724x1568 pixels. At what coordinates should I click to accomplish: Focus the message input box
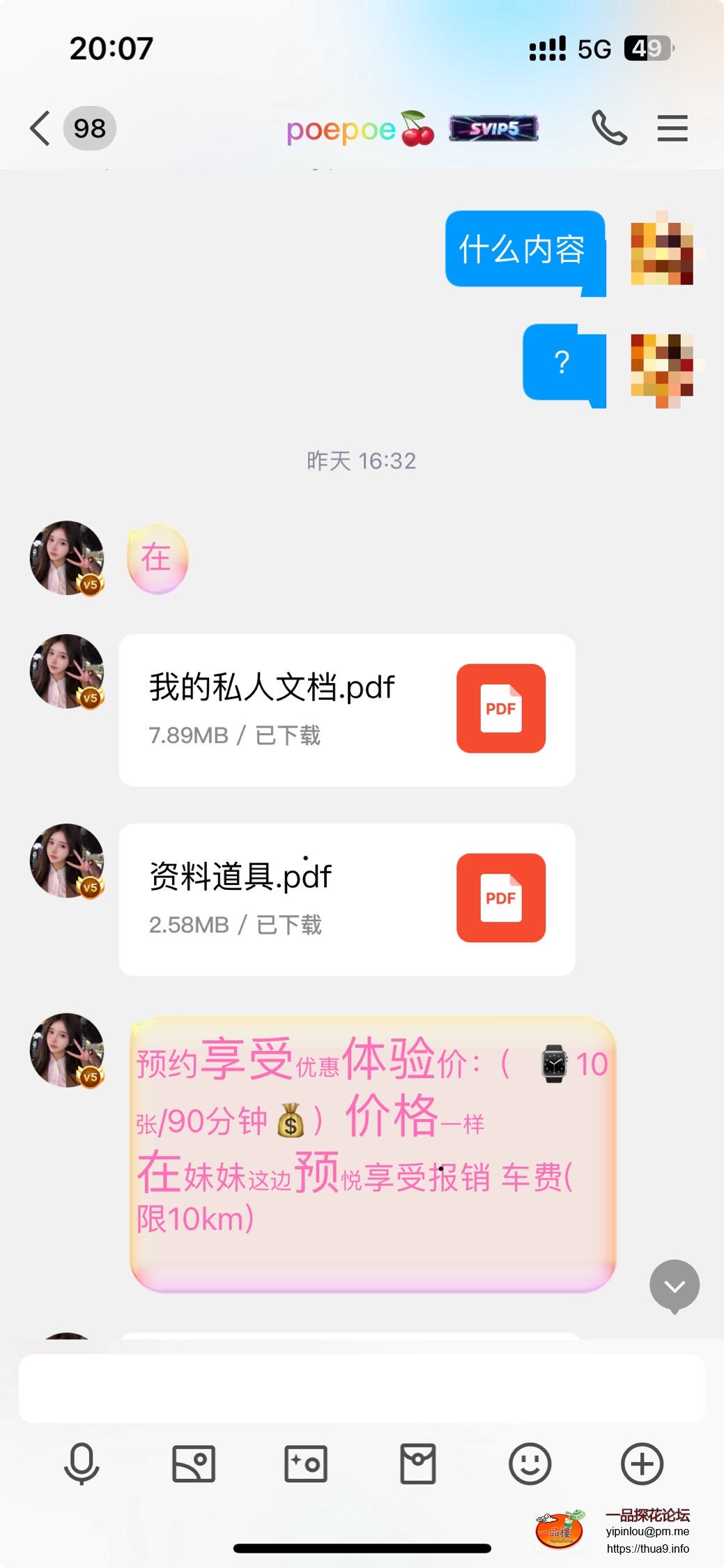click(x=361, y=1388)
